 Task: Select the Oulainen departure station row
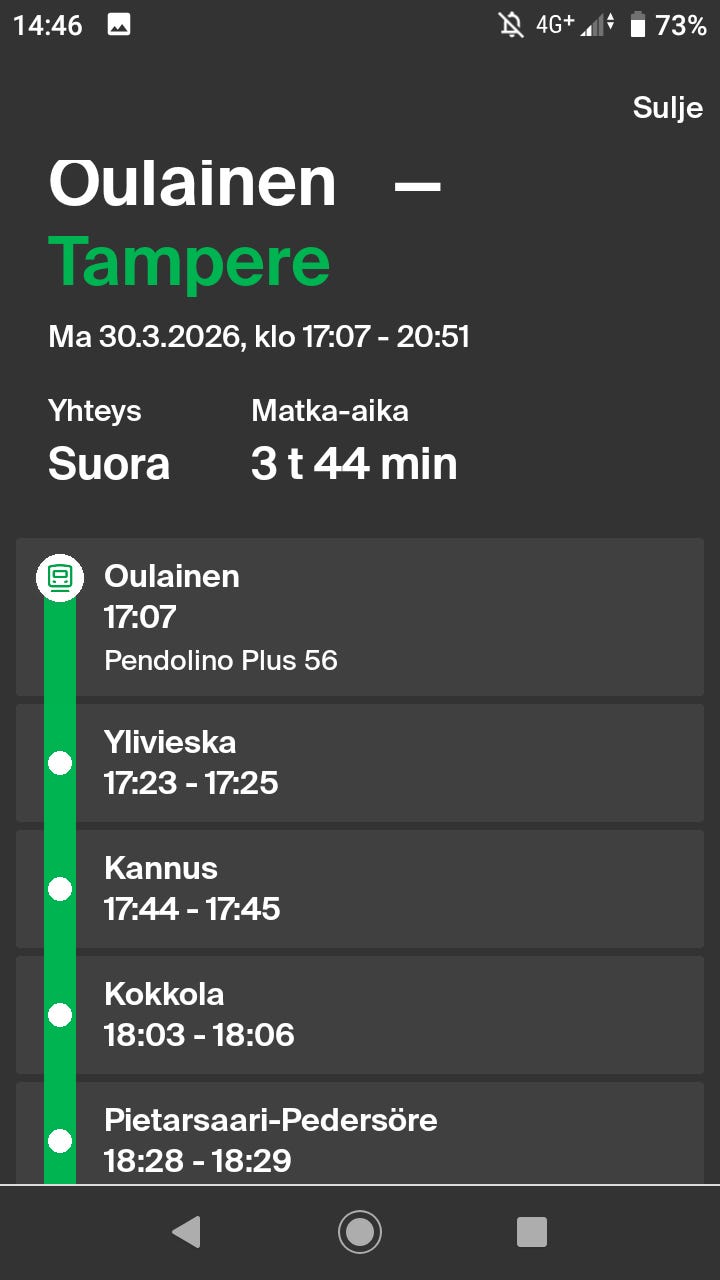[360, 616]
